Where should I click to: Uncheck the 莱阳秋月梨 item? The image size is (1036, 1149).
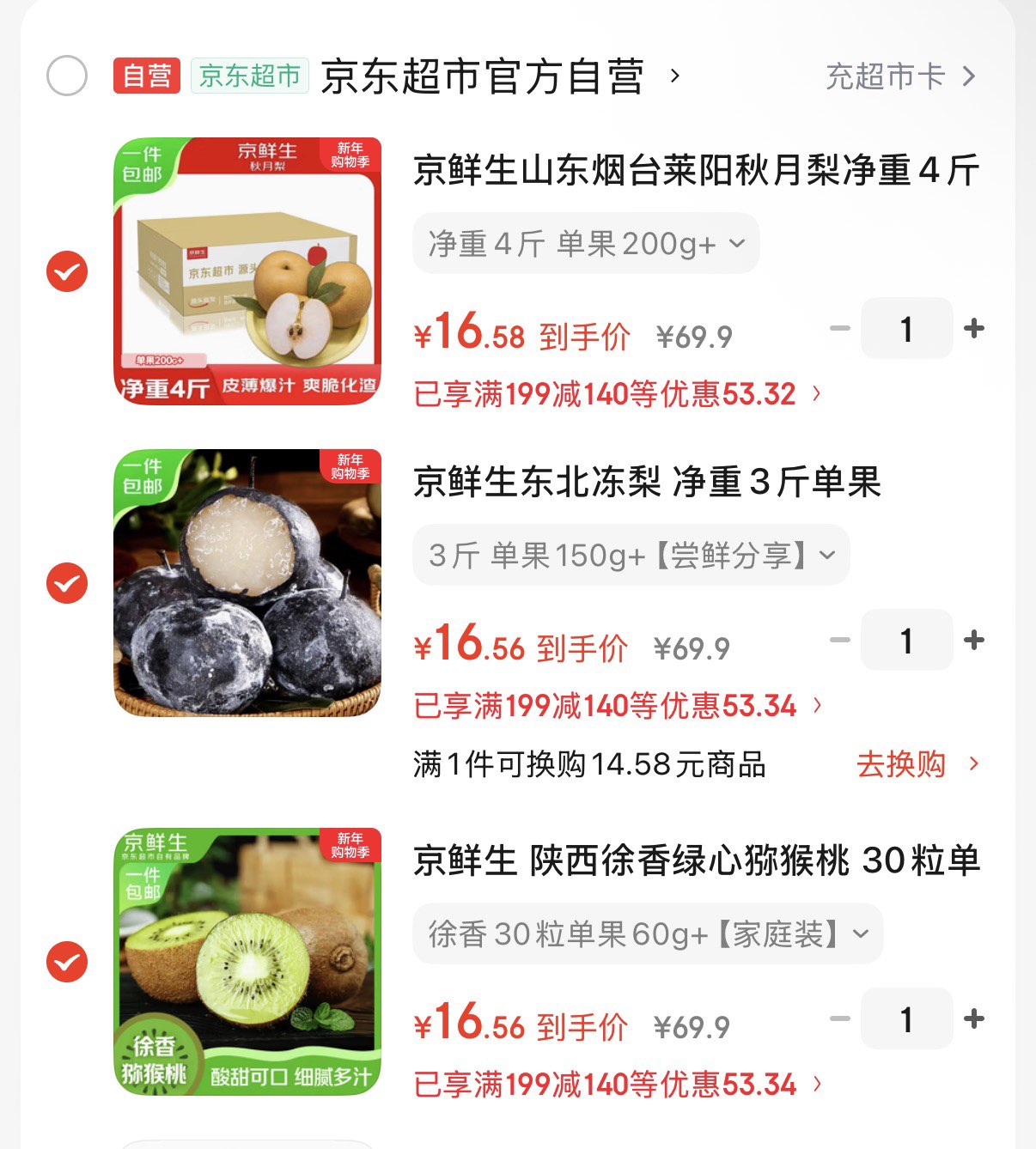point(67,272)
